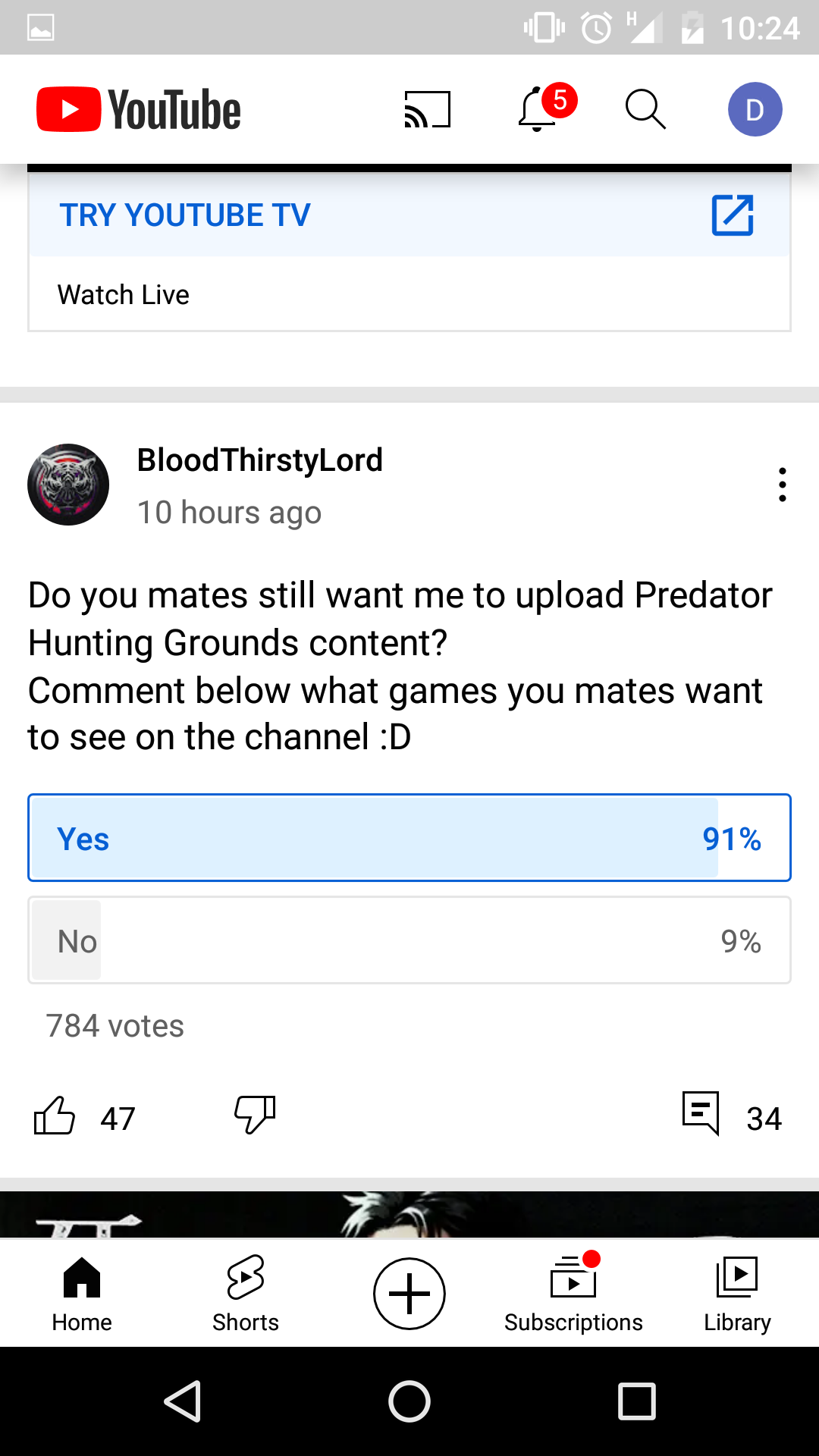The image size is (819, 1456).
Task: Vote No in the poll
Action: coord(409,940)
